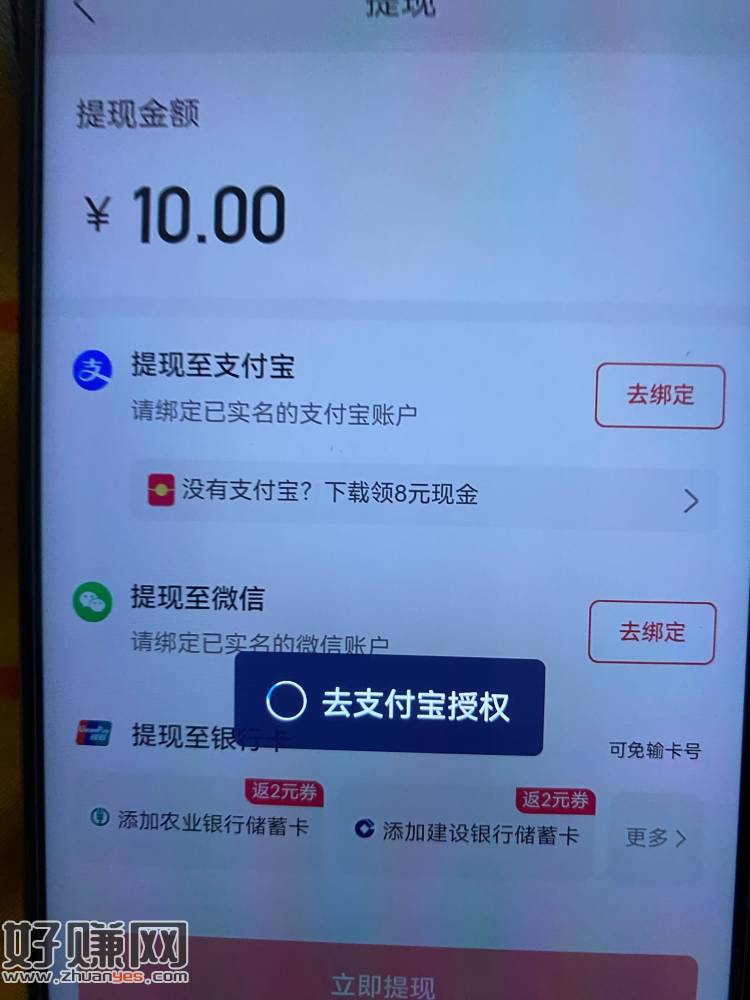750x1000 pixels.
Task: Open the 没有支付宝？下载领8元现金 banner
Action: pos(424,495)
